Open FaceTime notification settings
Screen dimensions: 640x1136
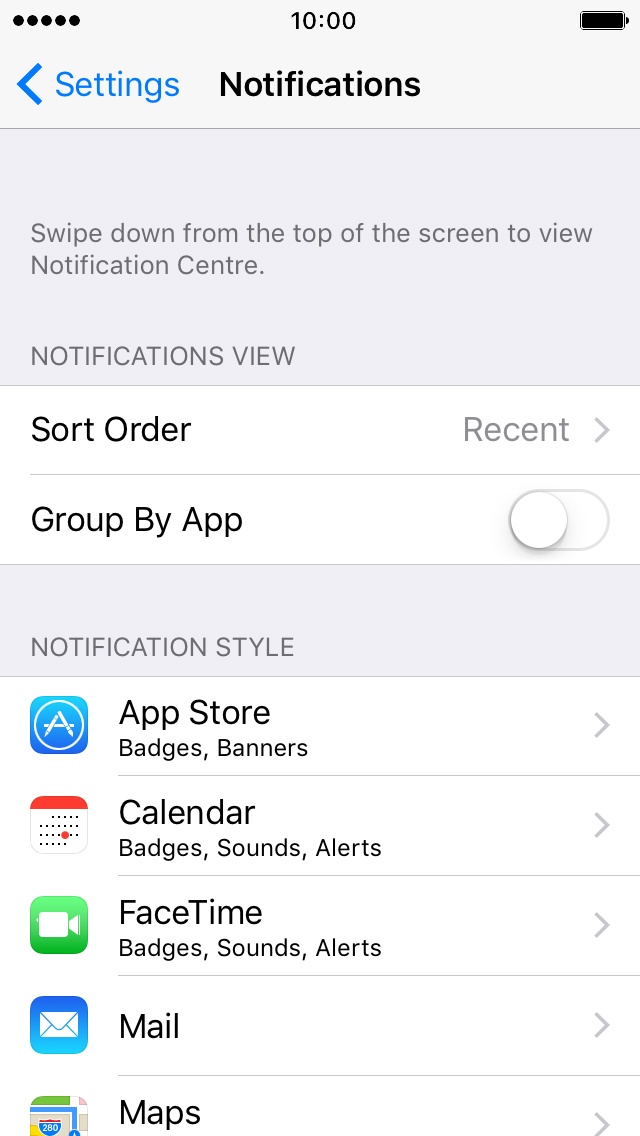[320, 926]
